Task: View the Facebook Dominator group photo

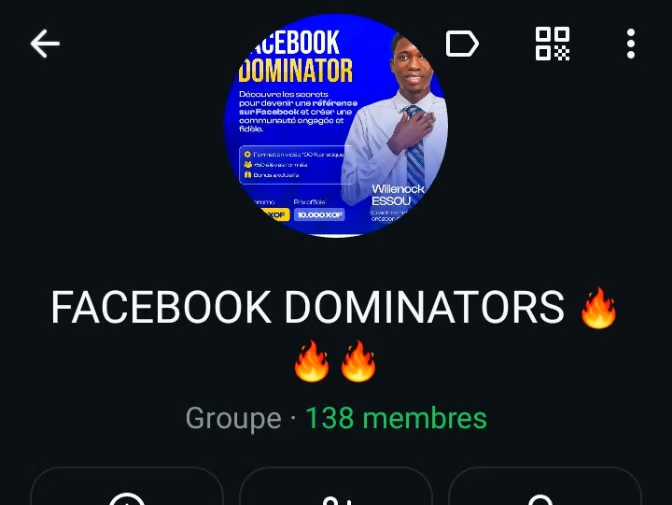Action: point(336,125)
